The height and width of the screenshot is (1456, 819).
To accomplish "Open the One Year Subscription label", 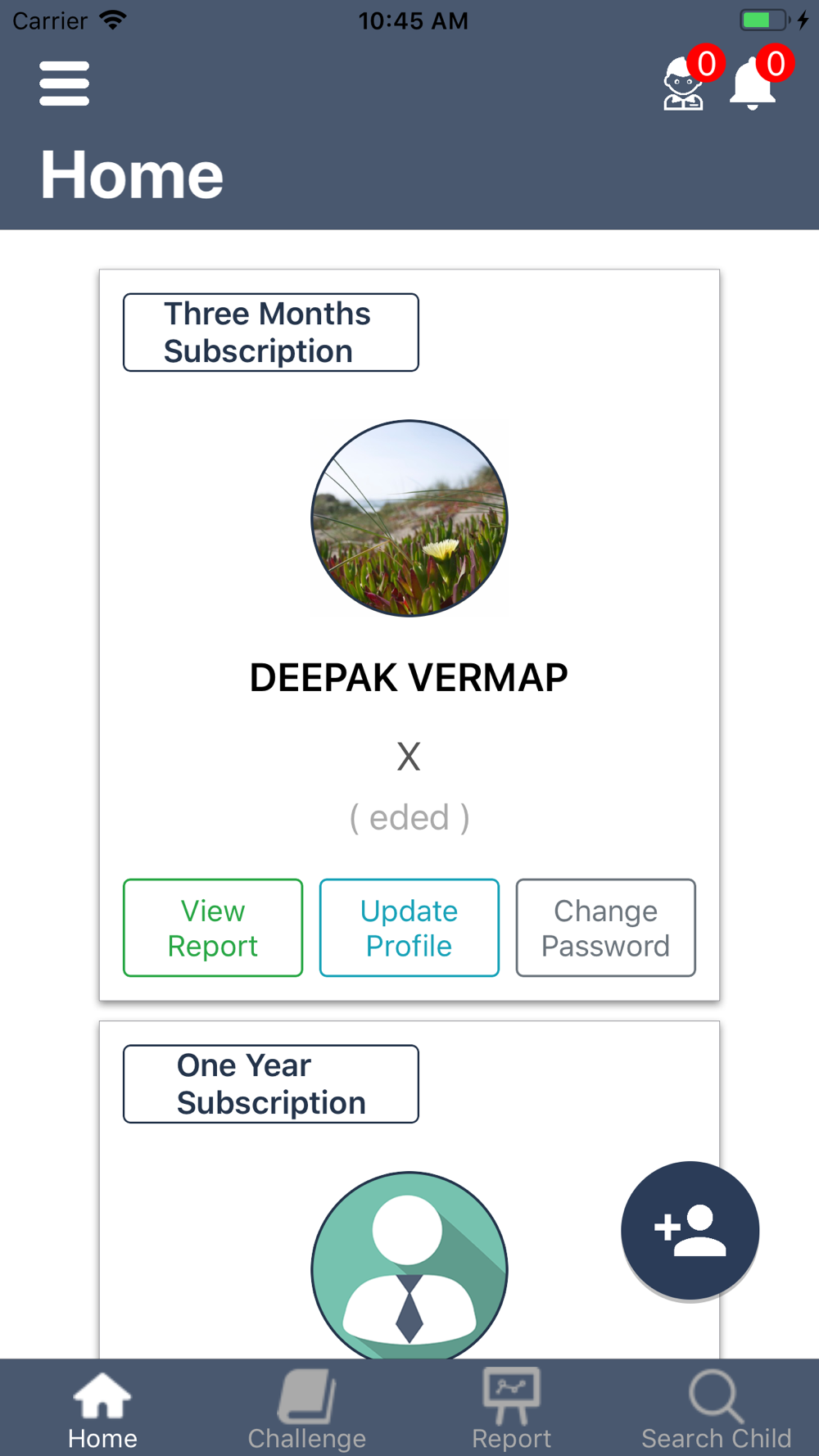I will pos(271,1084).
